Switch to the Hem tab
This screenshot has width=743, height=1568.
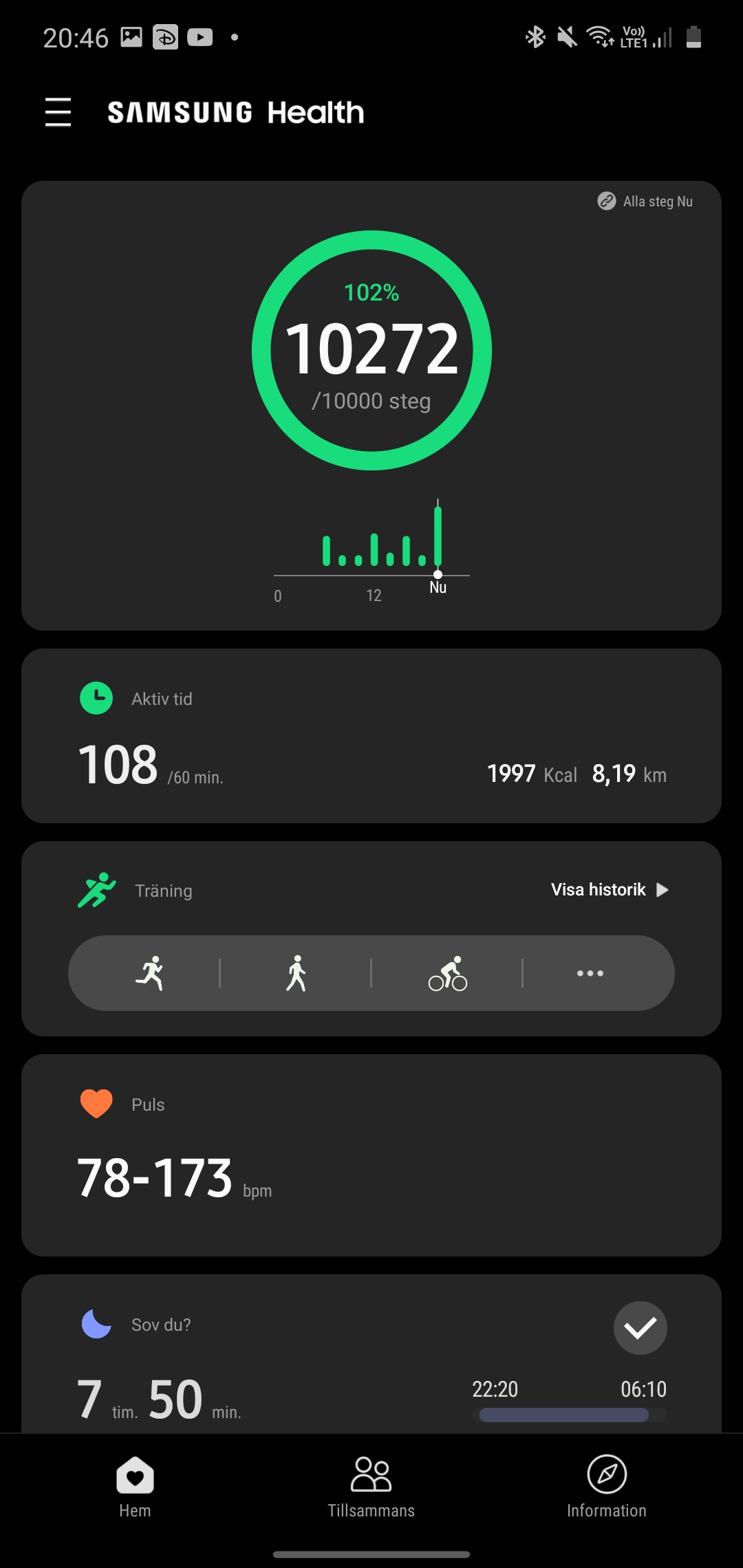[x=135, y=1487]
